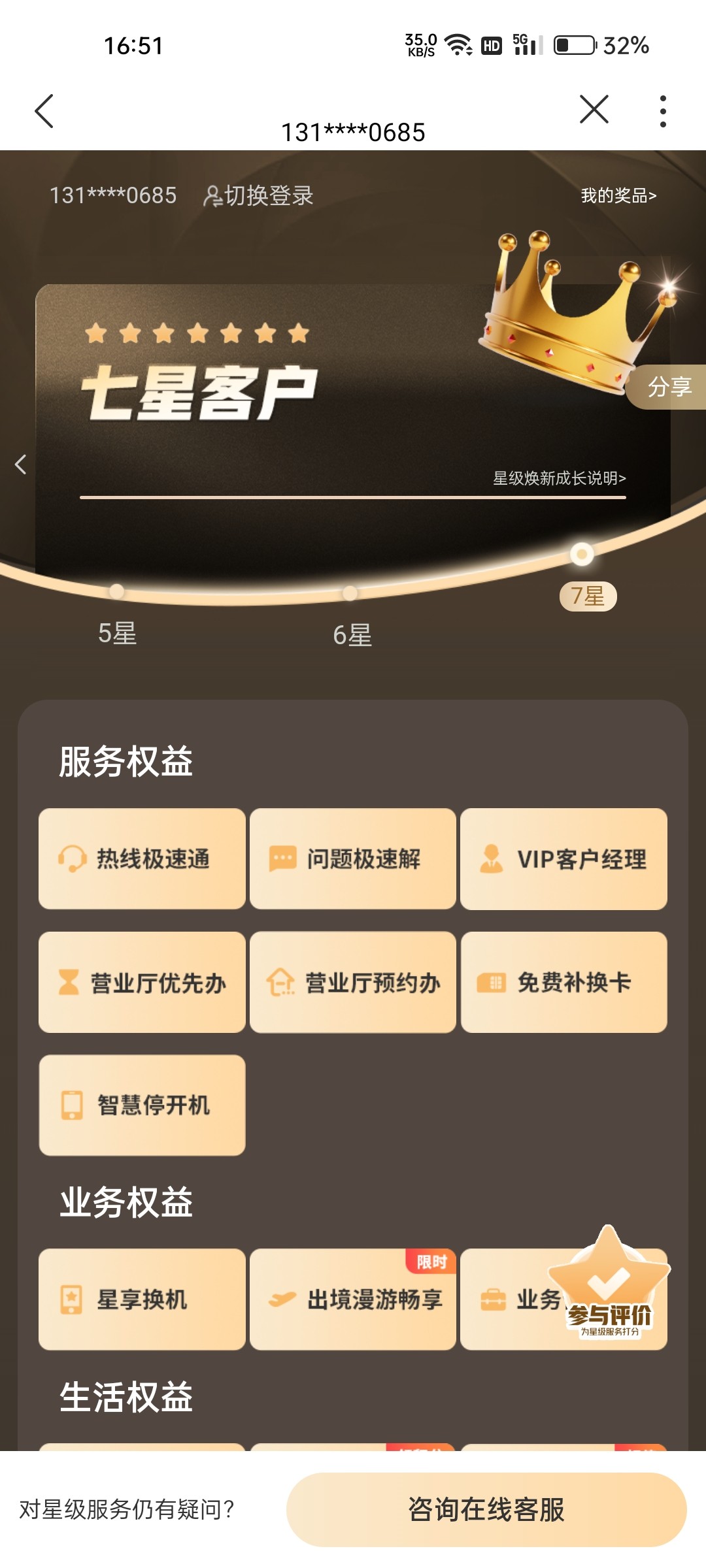Open VIP客户经理 benefit
Viewport: 706px width, 1568px height.
563,858
